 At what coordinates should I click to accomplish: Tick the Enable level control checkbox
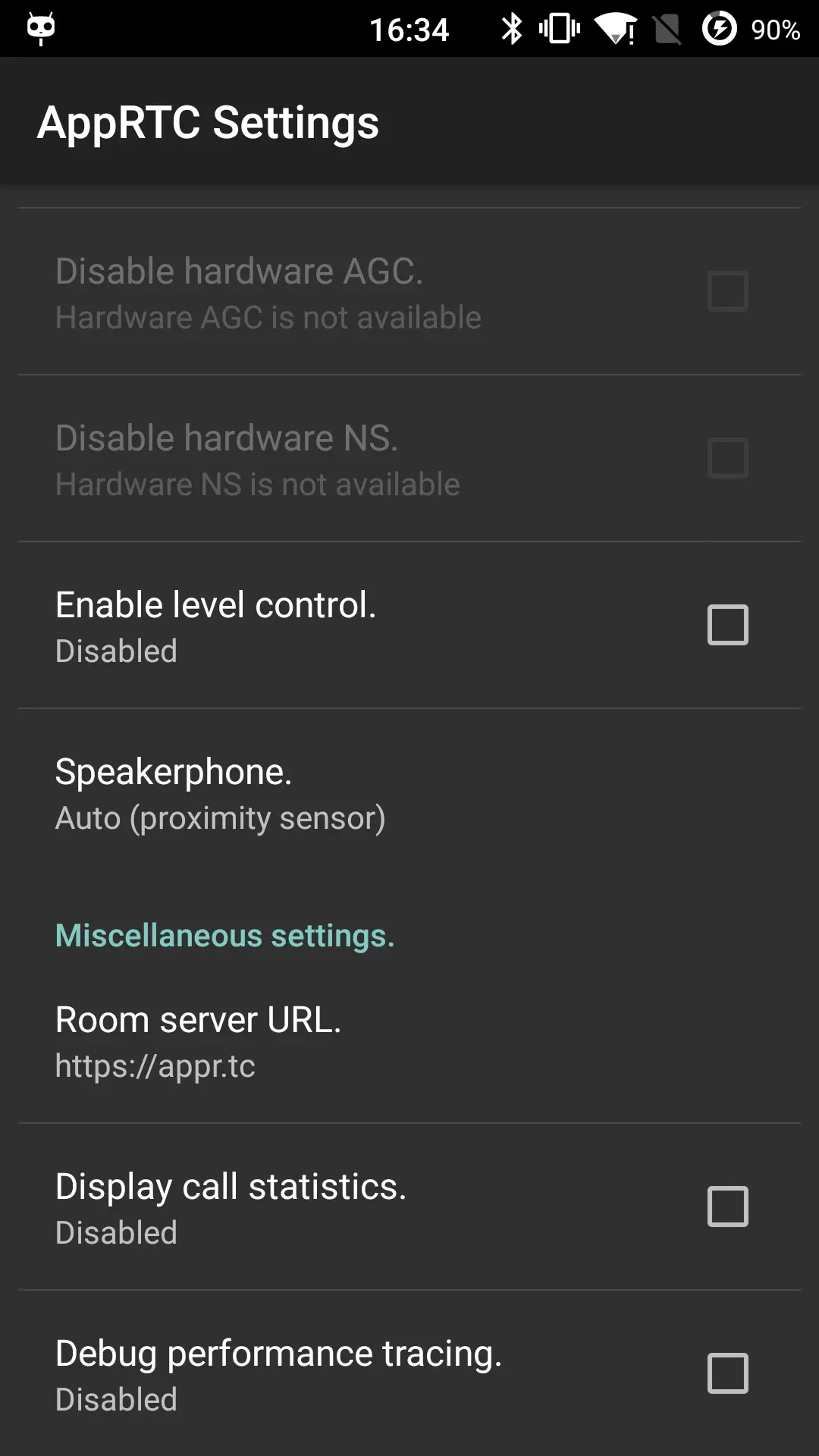click(727, 625)
